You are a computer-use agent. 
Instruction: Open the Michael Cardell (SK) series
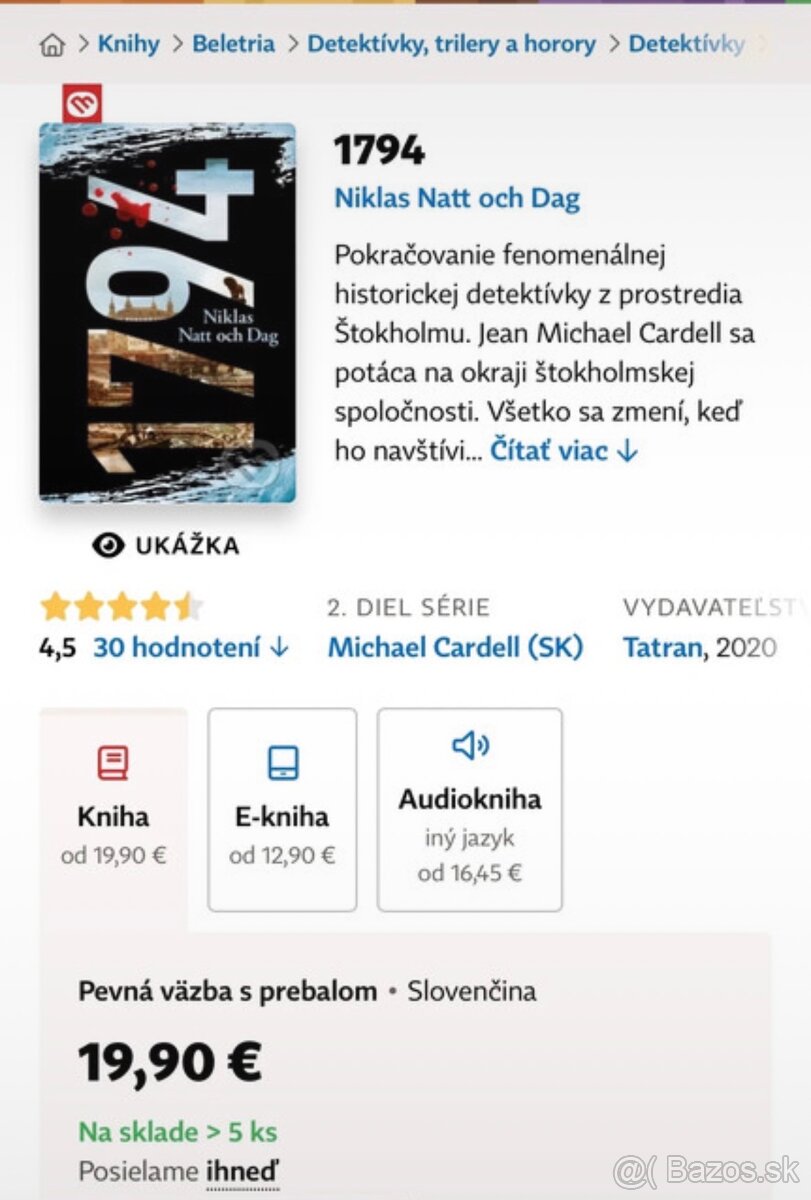pos(455,647)
